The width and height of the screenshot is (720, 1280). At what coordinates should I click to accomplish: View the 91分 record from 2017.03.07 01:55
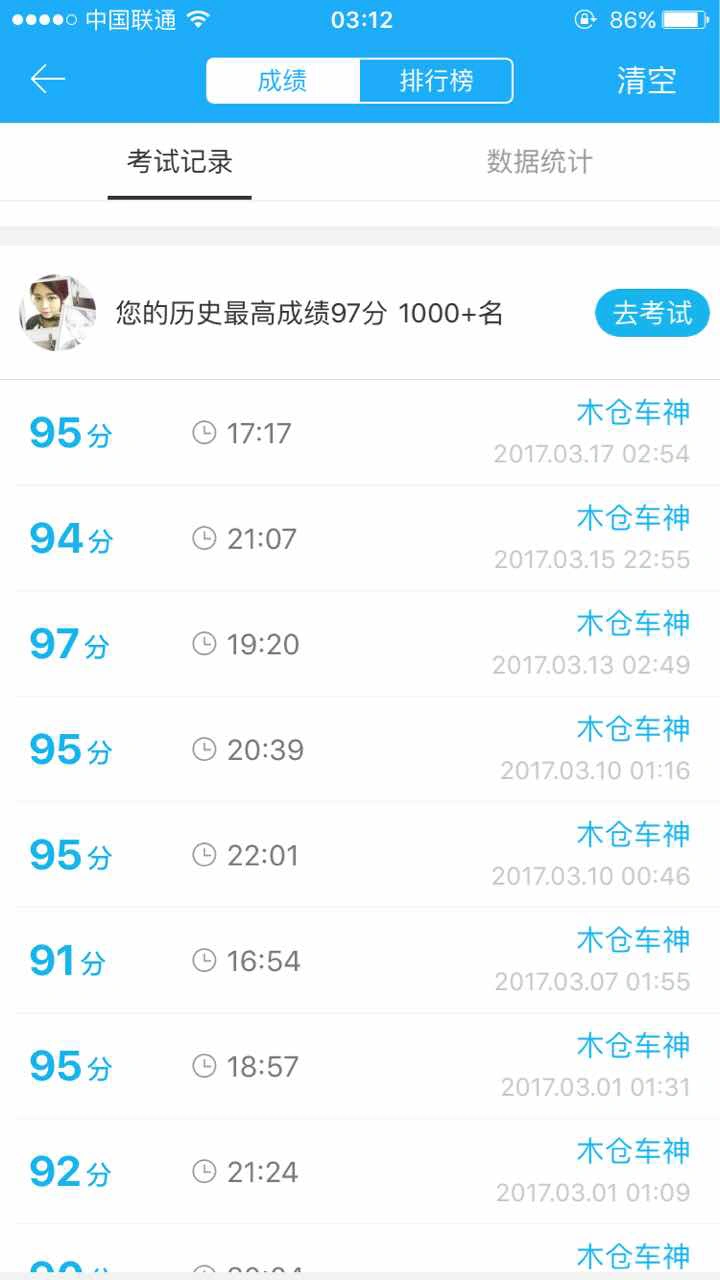[x=360, y=961]
